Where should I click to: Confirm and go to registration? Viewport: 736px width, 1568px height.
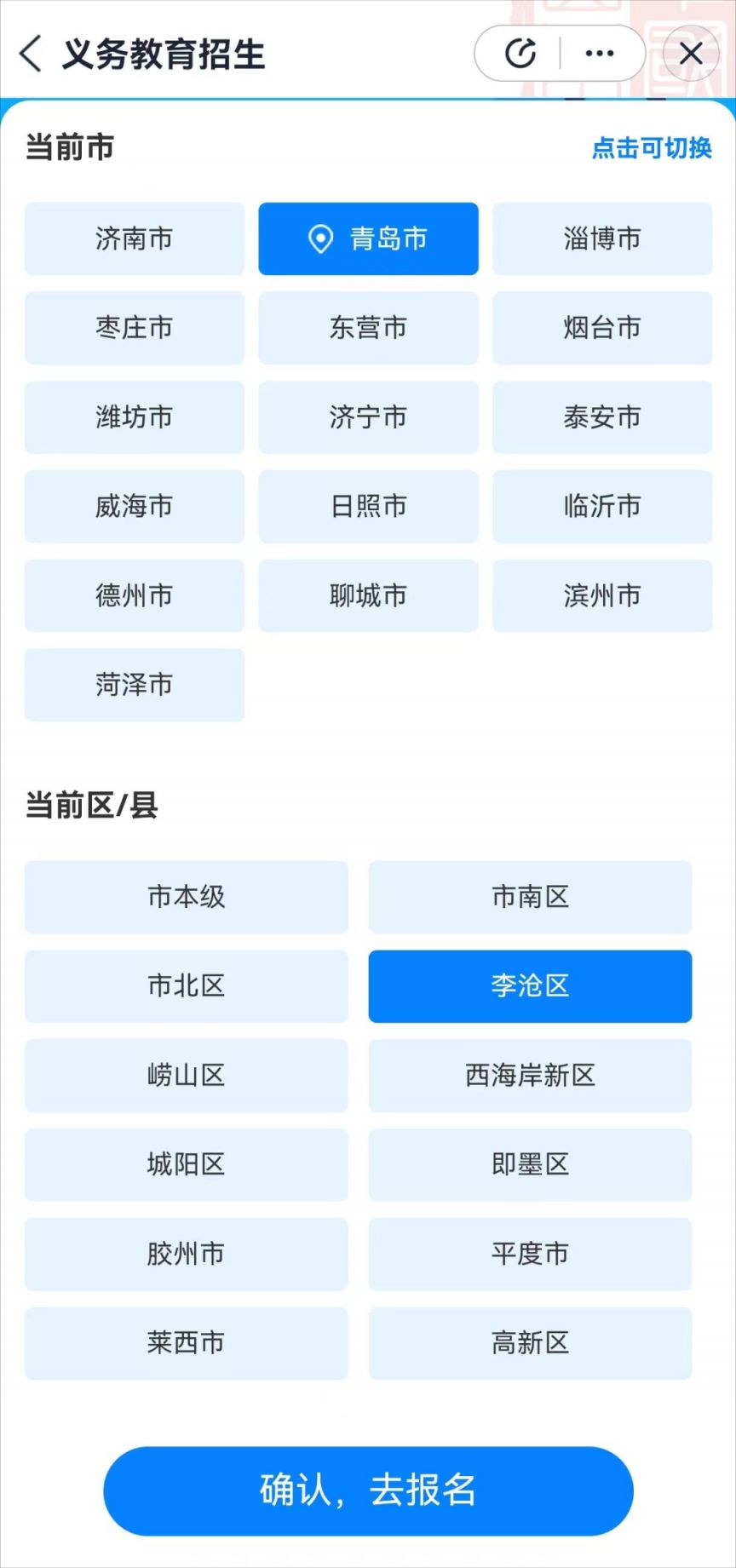(368, 1490)
